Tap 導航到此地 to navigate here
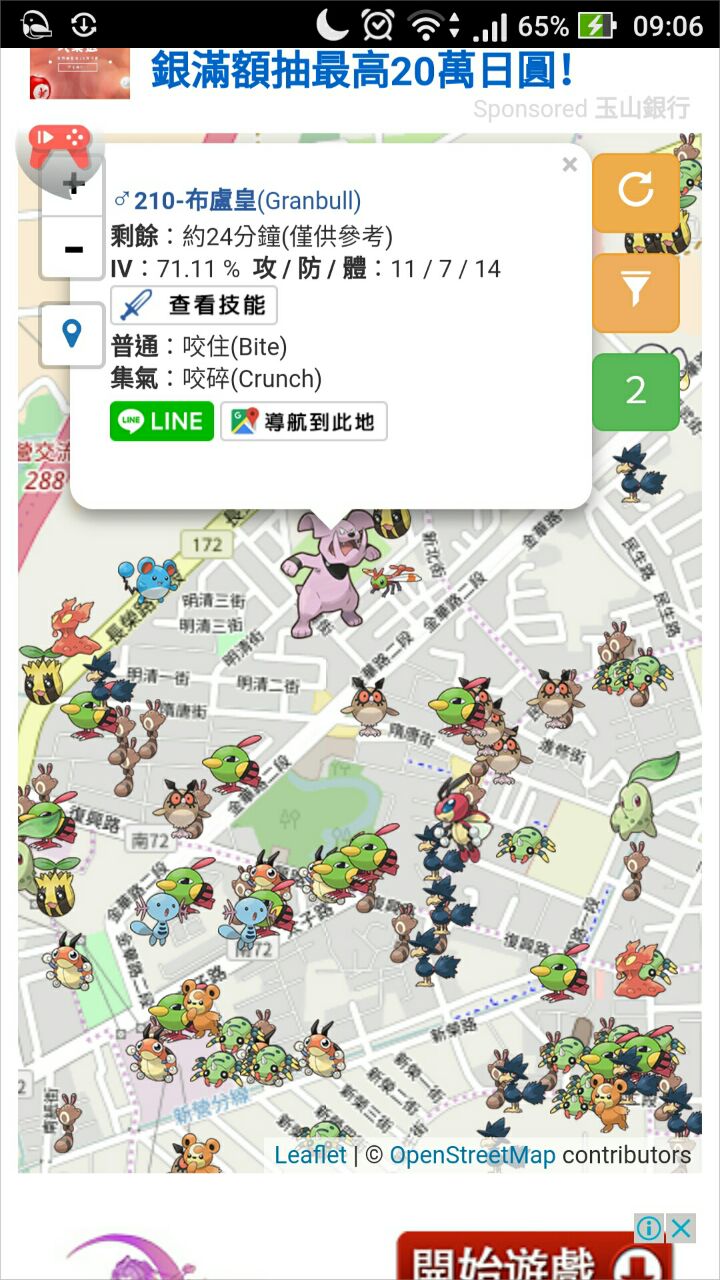 tap(303, 421)
